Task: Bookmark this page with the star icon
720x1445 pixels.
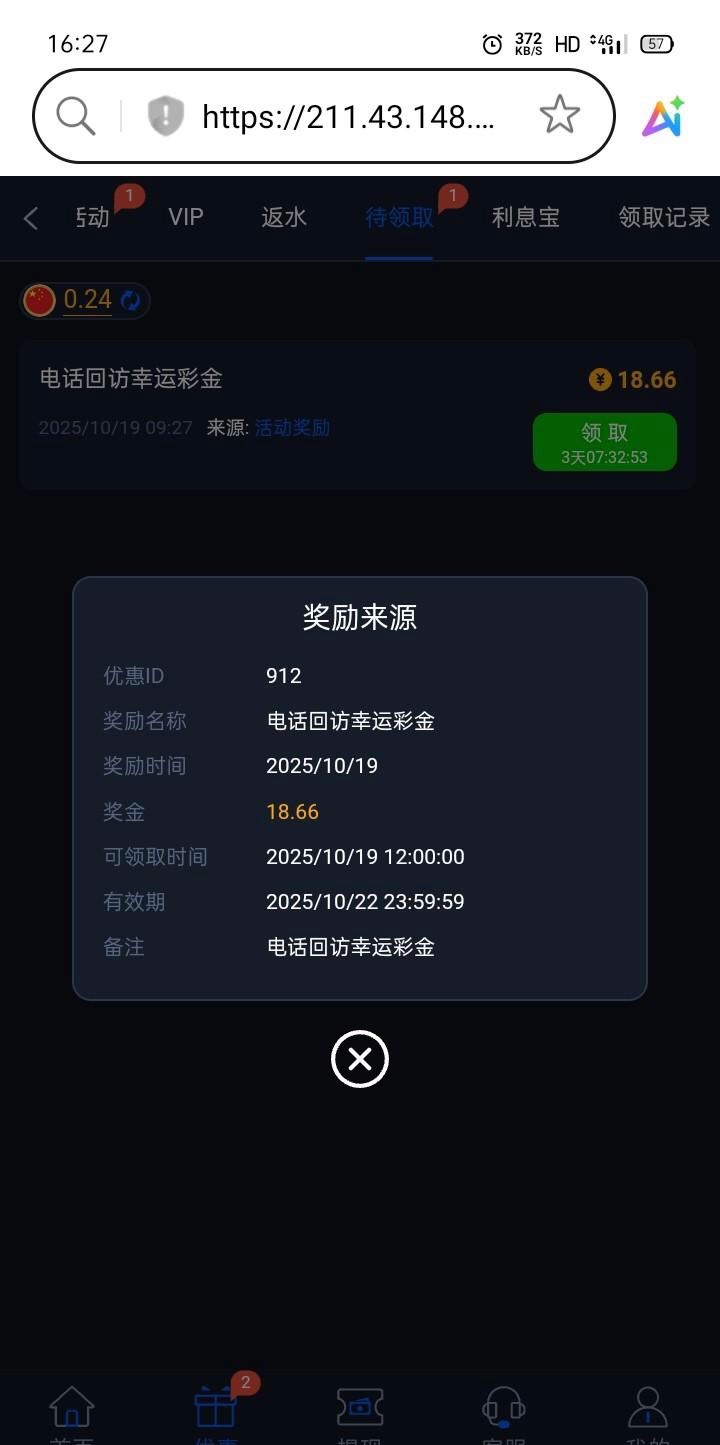Action: pyautogui.click(x=559, y=116)
